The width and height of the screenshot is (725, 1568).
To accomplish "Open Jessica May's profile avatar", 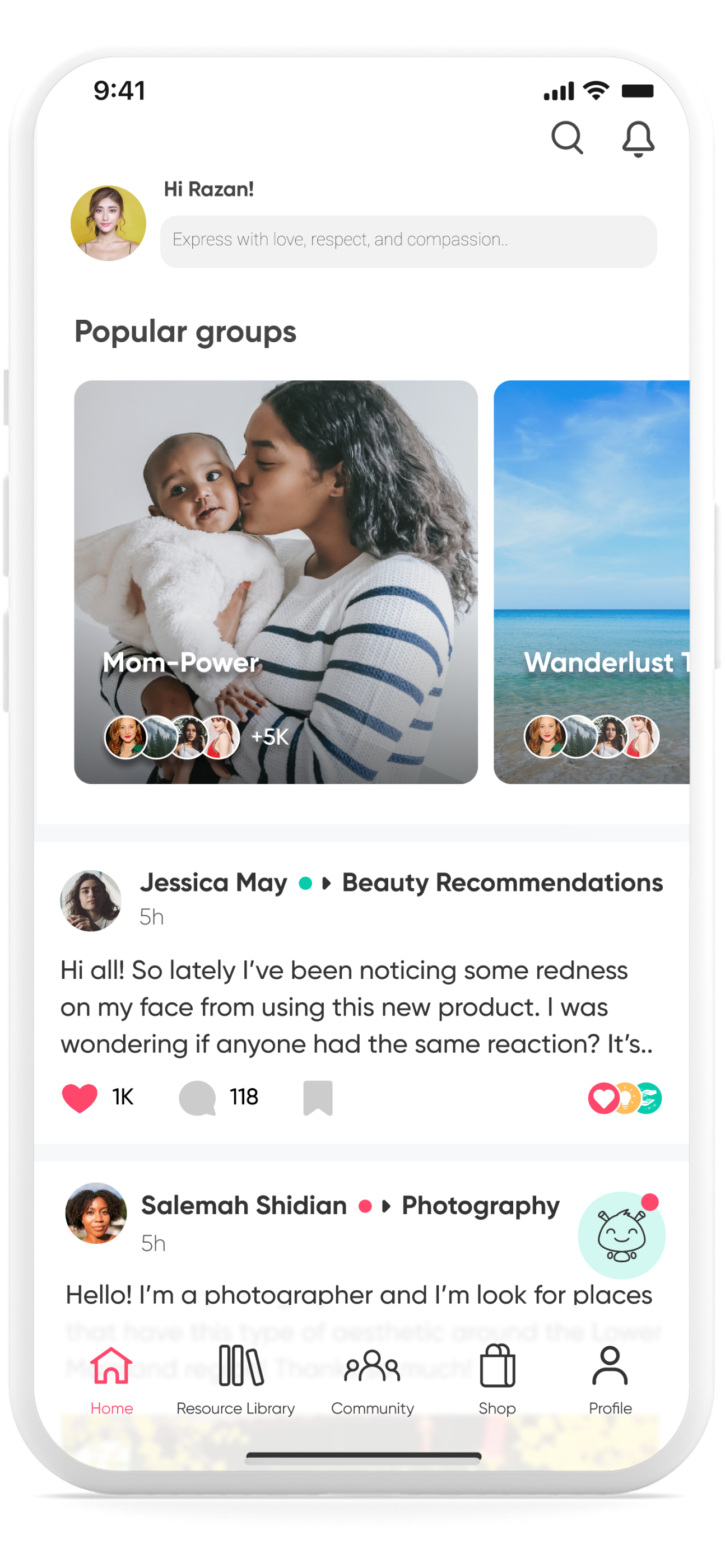I will point(91,900).
